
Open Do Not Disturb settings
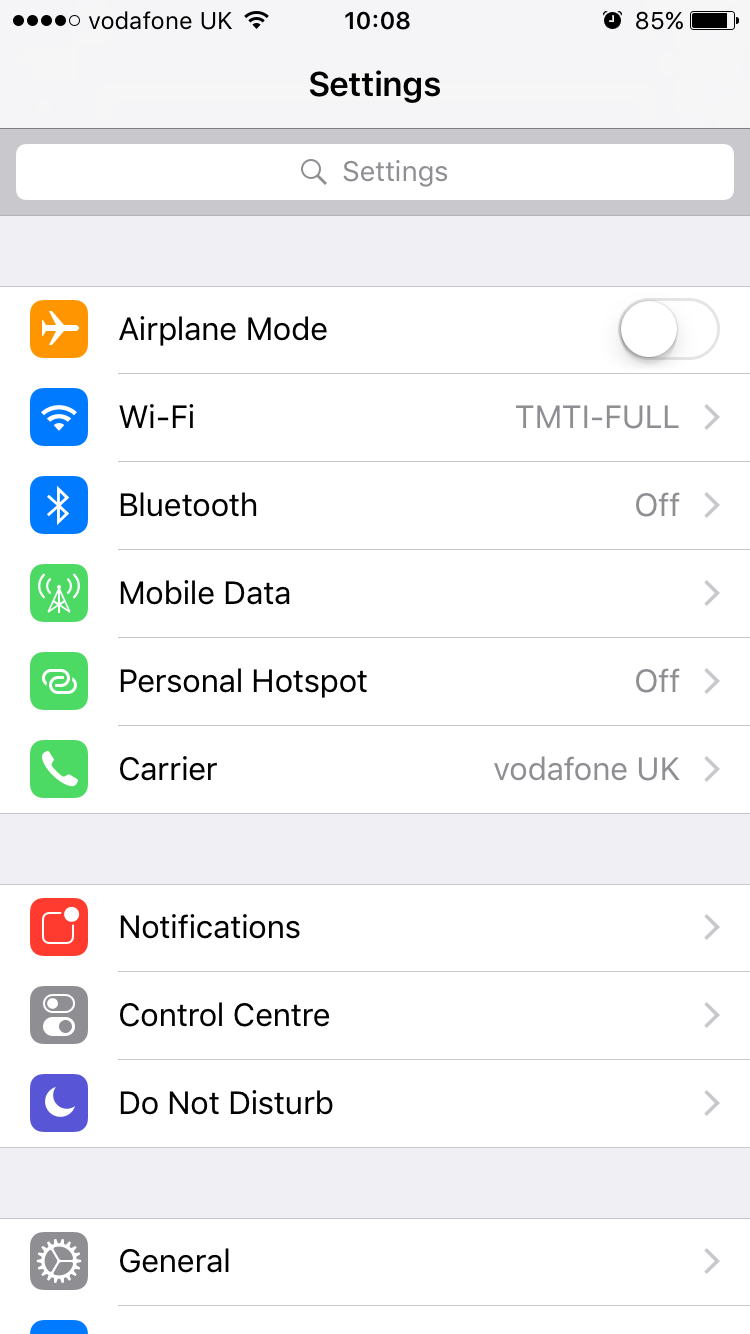pos(375,1103)
